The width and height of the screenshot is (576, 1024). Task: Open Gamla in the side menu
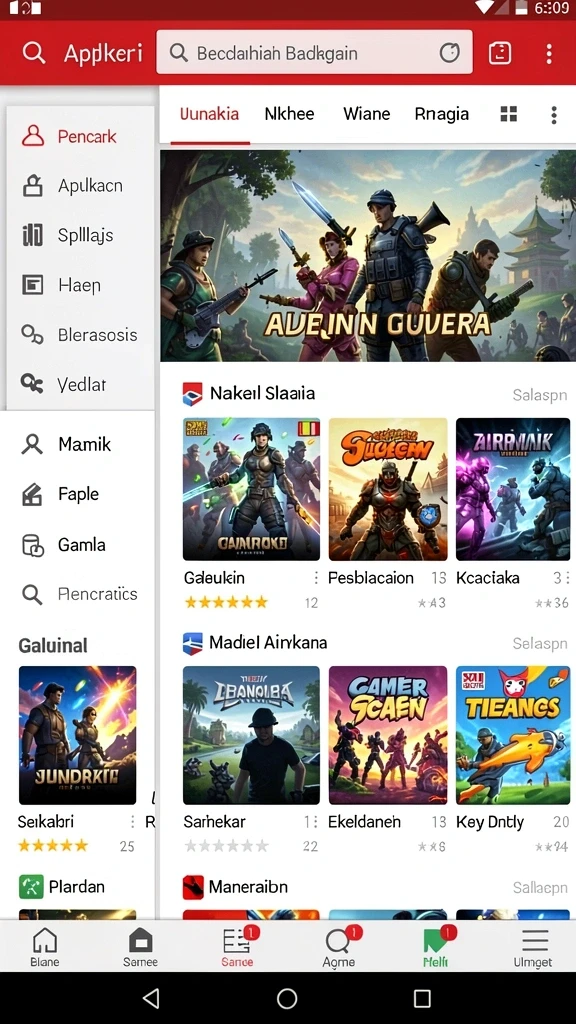point(78,545)
